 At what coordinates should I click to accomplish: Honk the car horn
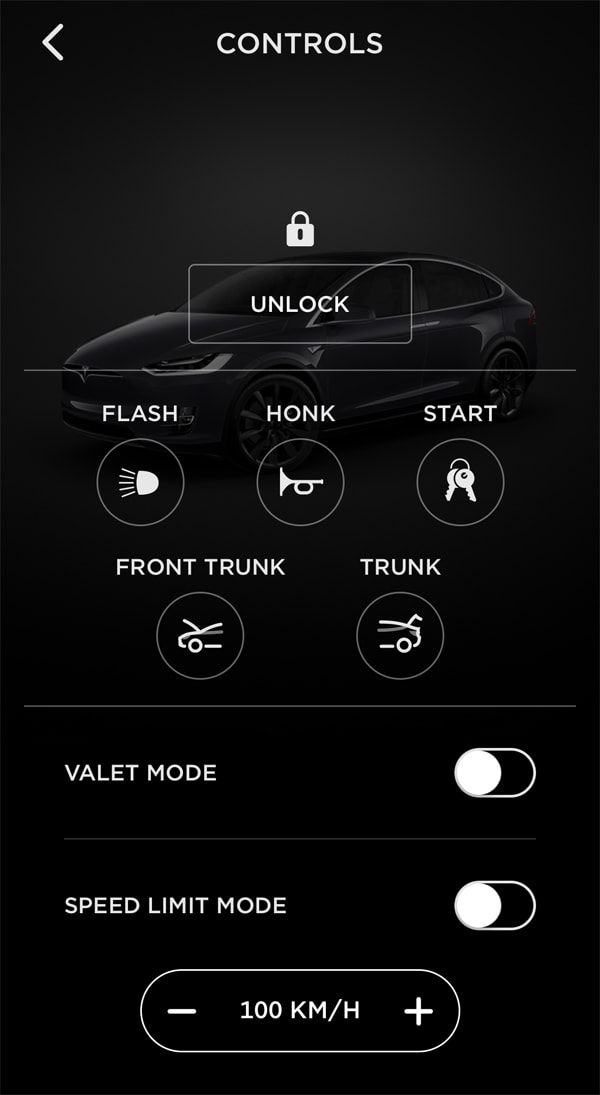point(300,482)
